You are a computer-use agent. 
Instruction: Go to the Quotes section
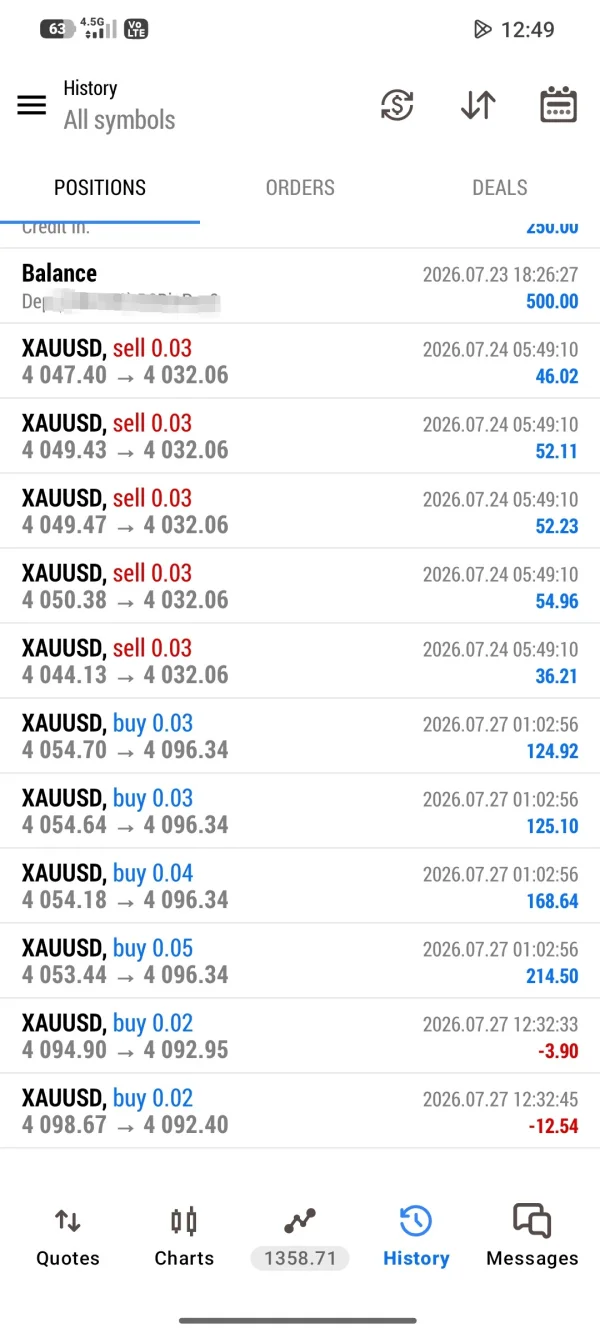[68, 1237]
